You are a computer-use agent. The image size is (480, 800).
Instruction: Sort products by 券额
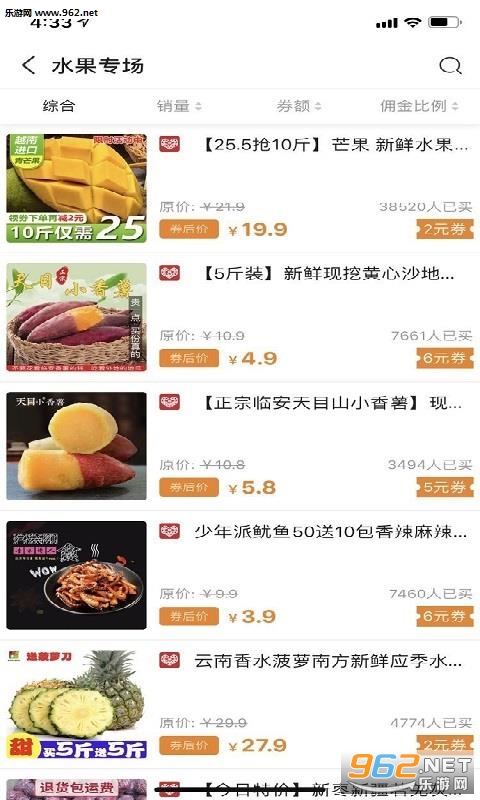pos(299,106)
